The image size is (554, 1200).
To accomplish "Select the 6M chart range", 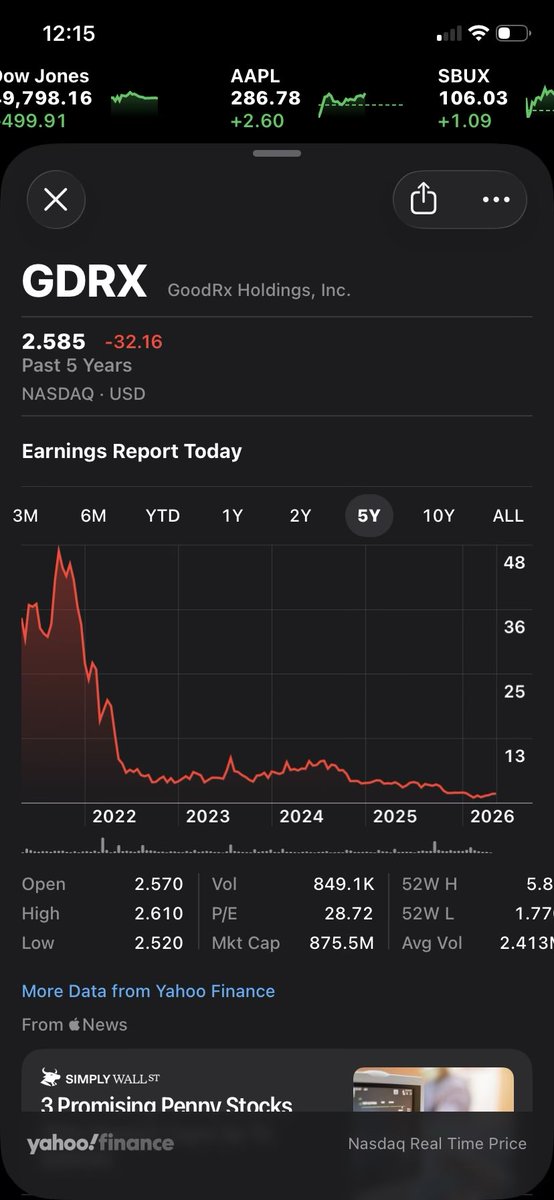I will coord(93,516).
